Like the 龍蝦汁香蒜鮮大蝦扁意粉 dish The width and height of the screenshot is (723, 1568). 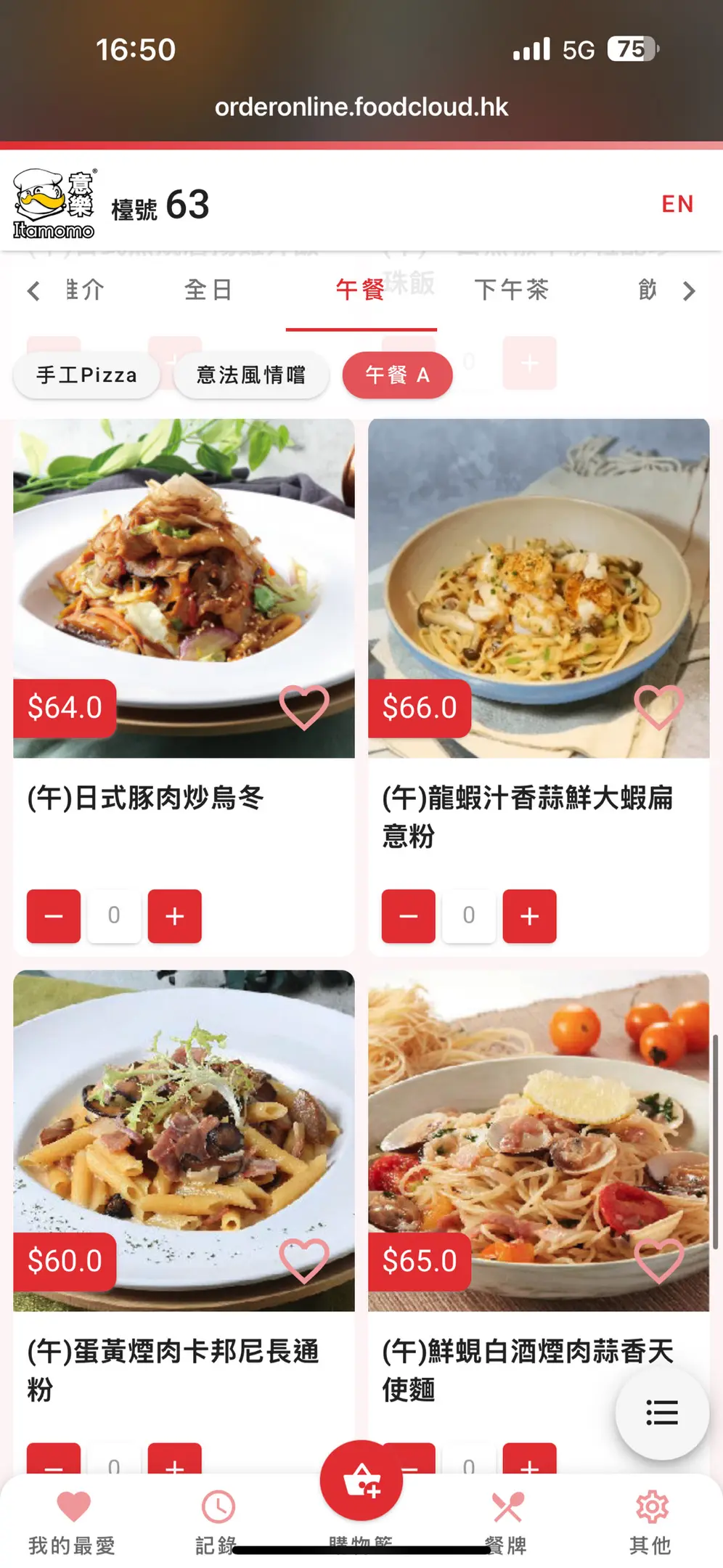tap(658, 707)
